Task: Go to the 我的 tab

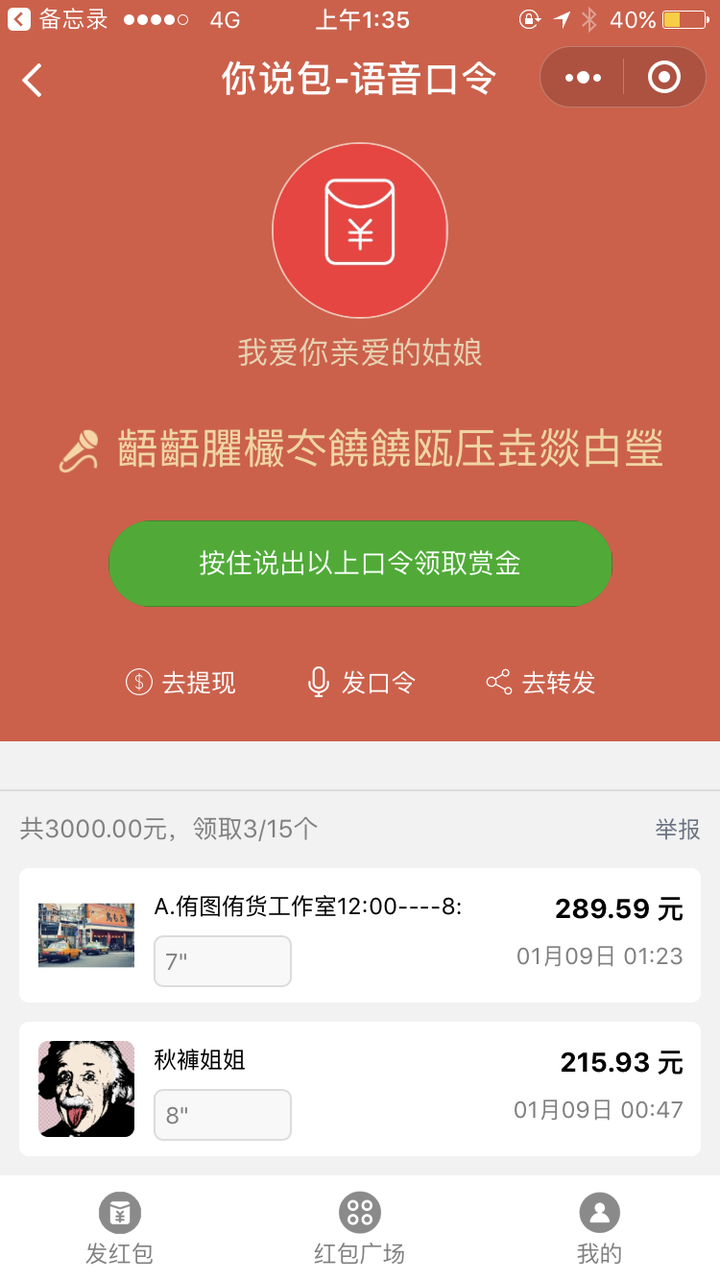Action: pos(599,1229)
